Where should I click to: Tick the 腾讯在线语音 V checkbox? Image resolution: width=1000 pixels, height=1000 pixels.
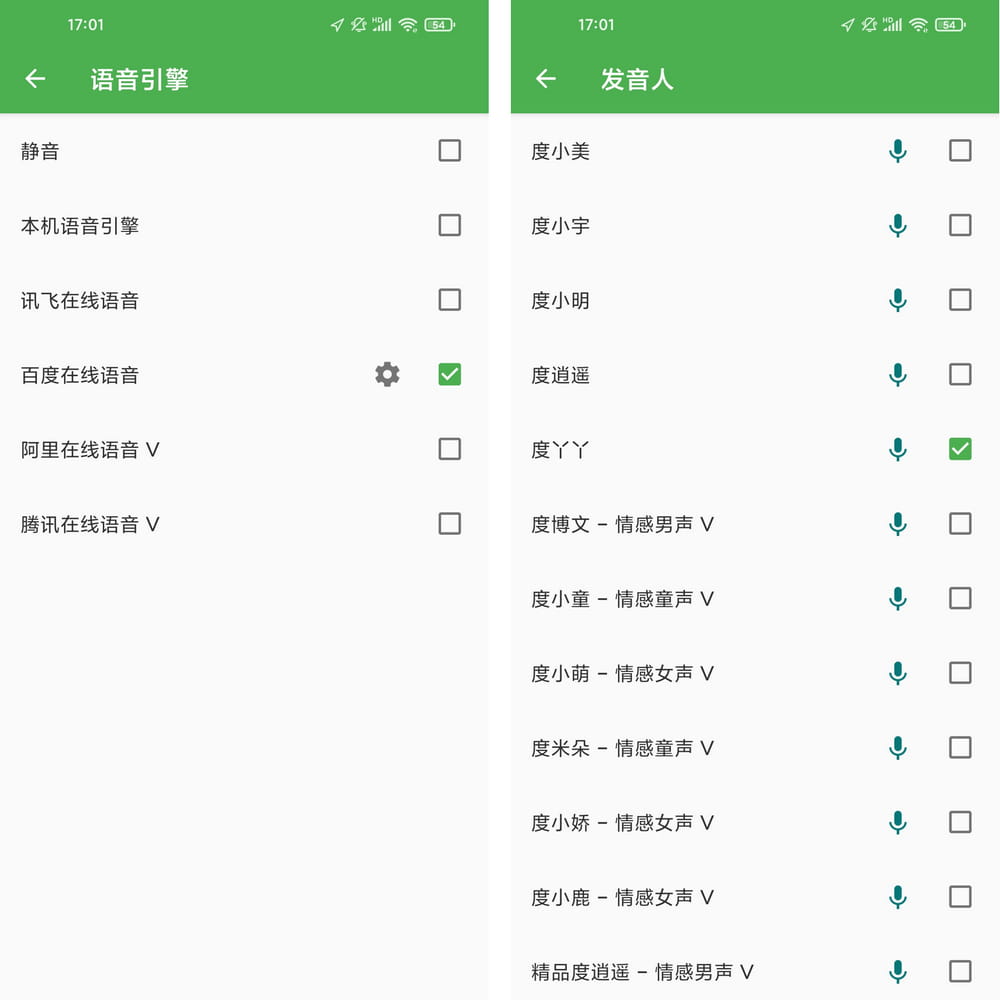pyautogui.click(x=450, y=524)
